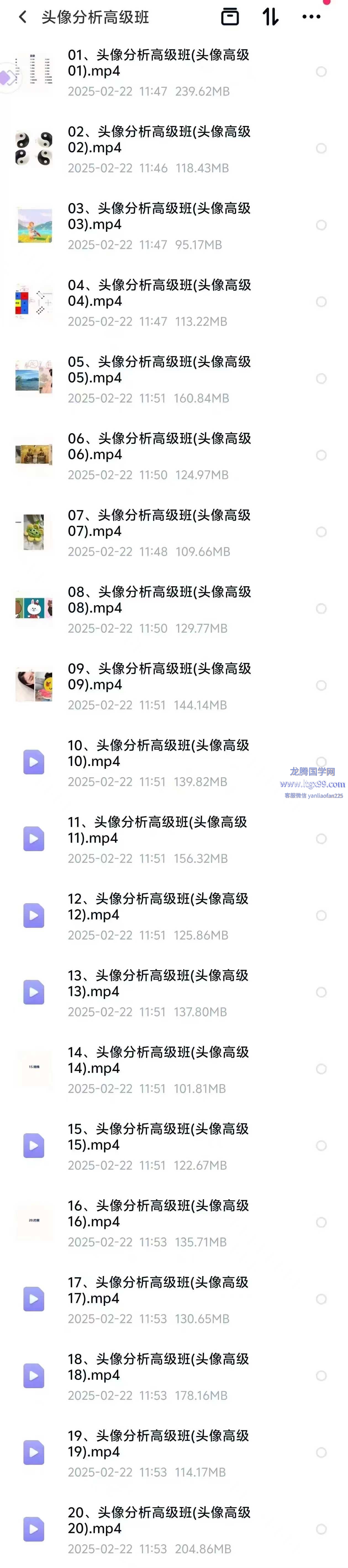Select the checkbox for file 17
Viewport: 348px width, 1568px height.
tap(321, 1299)
